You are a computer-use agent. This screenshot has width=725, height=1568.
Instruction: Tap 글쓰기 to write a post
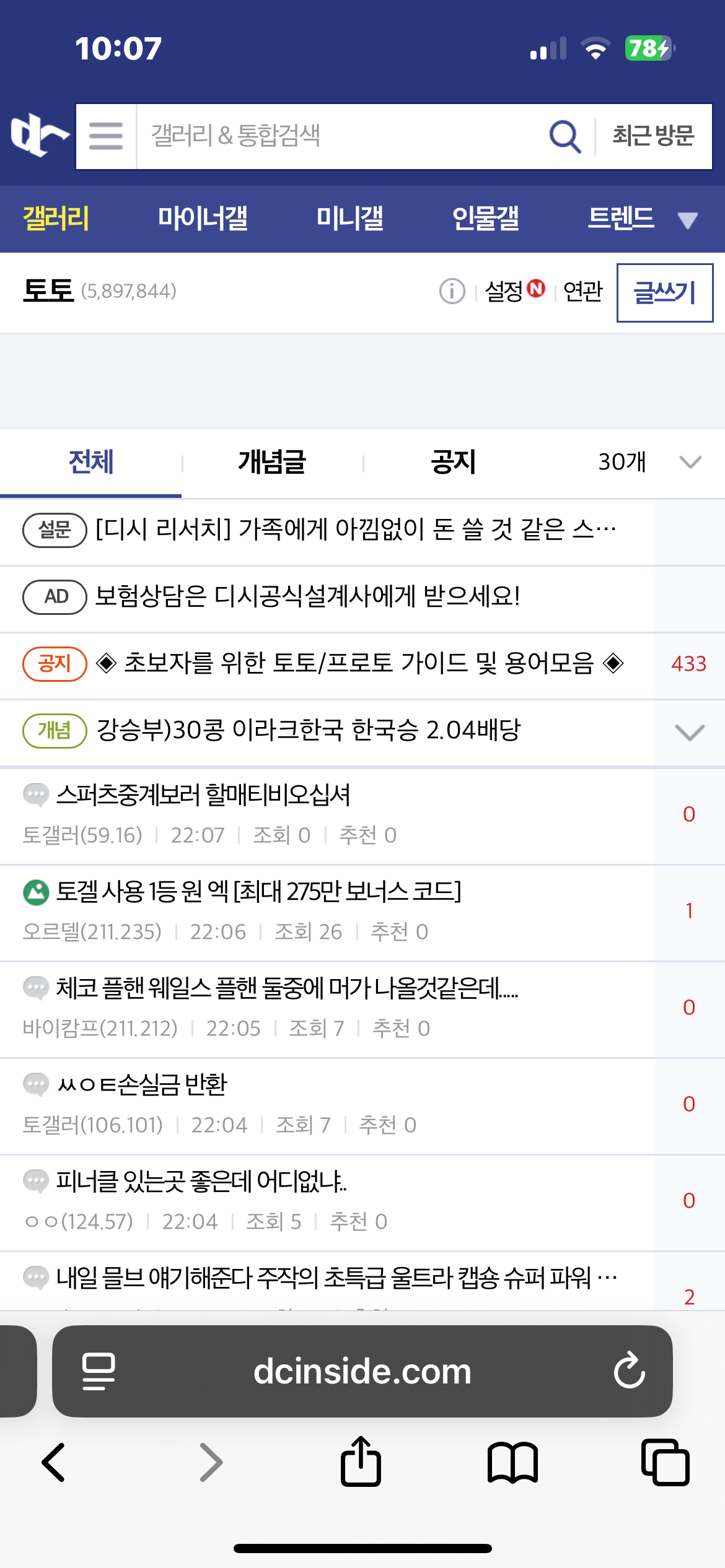tap(664, 293)
